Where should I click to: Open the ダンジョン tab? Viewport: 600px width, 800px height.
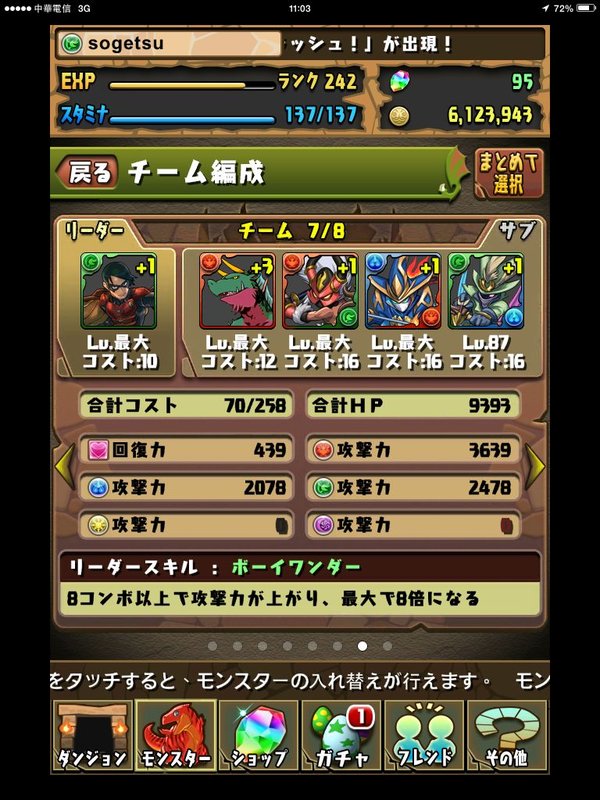point(92,735)
